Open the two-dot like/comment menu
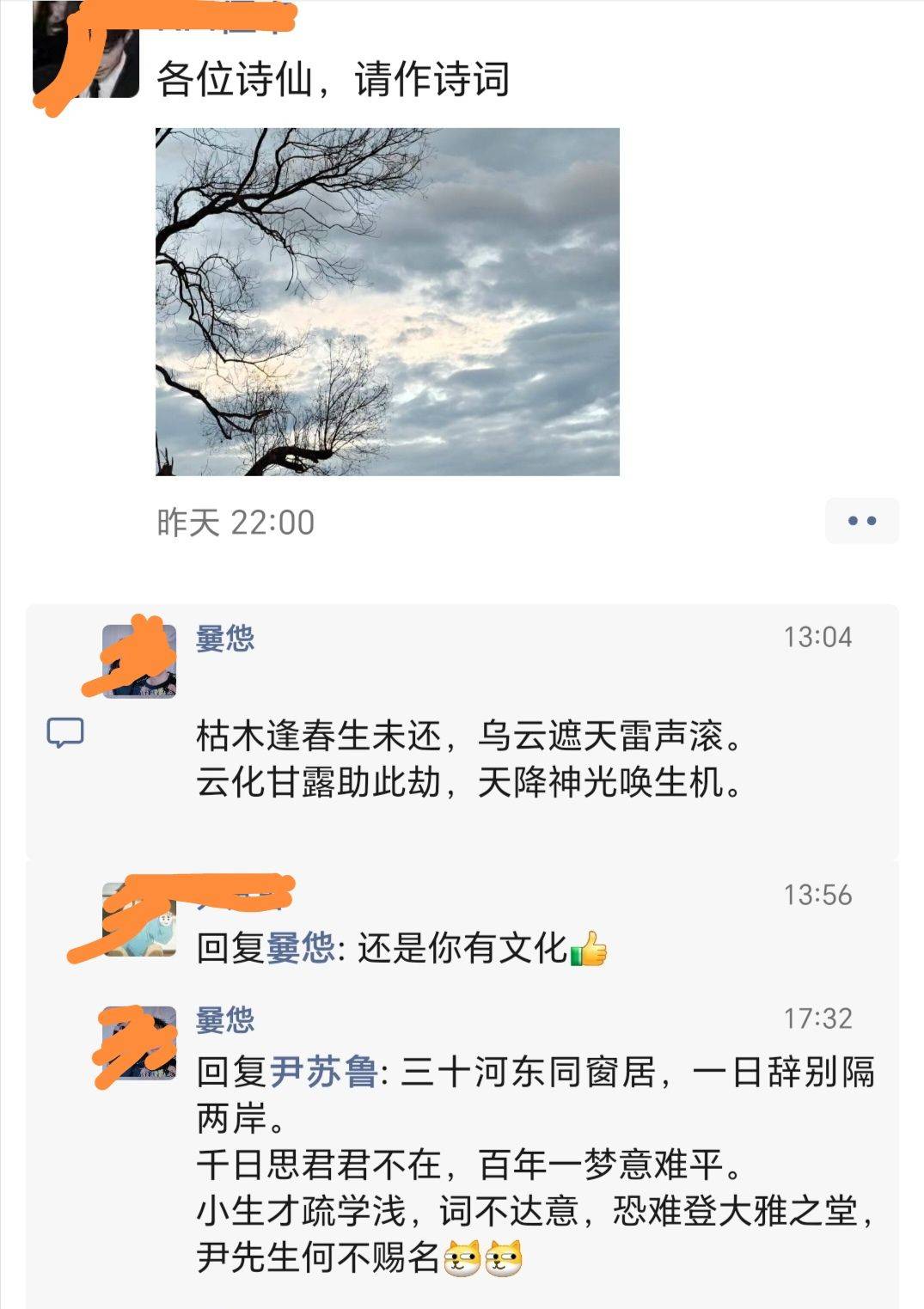Screen dimensions: 924x1309 click(861, 521)
